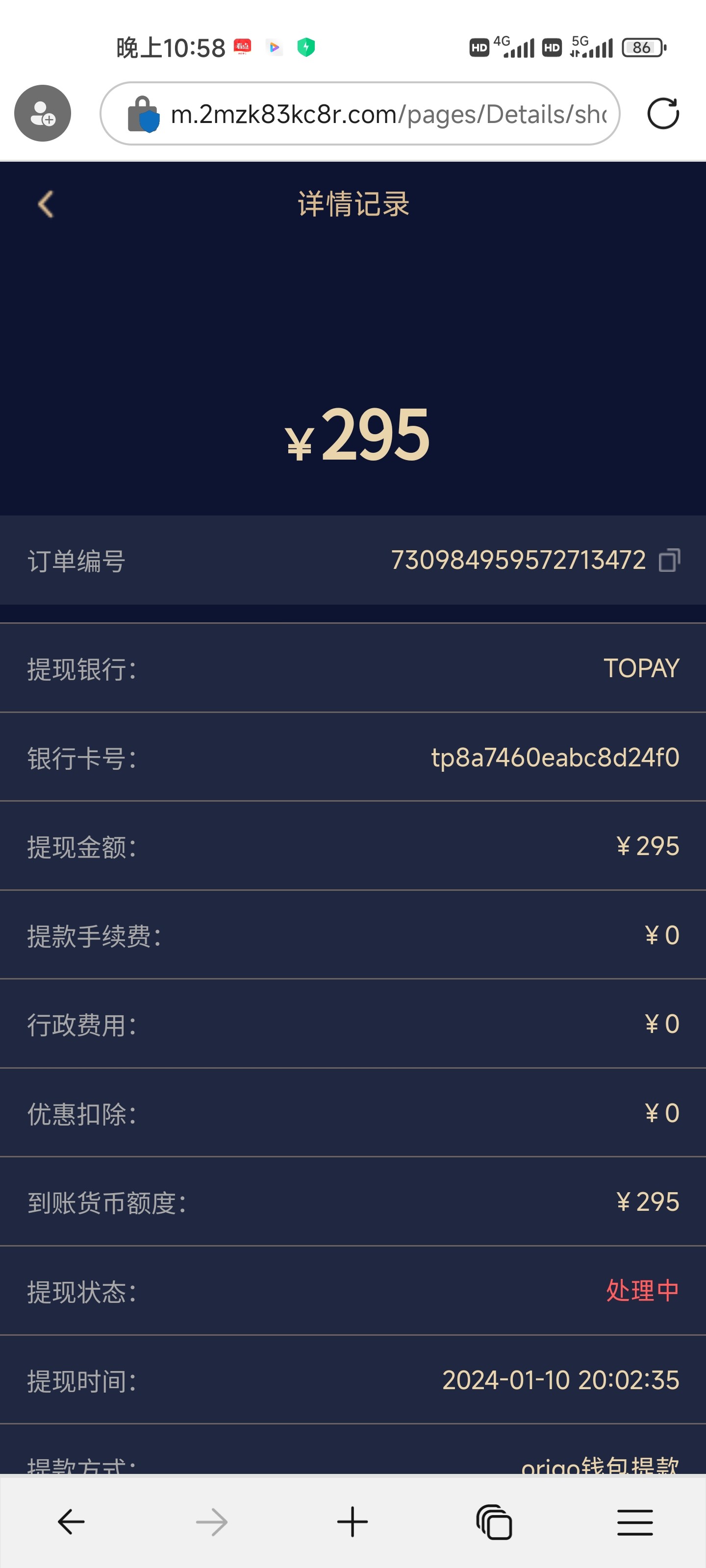Reload the current web page
Screen dimensions: 706x1568
click(x=663, y=114)
